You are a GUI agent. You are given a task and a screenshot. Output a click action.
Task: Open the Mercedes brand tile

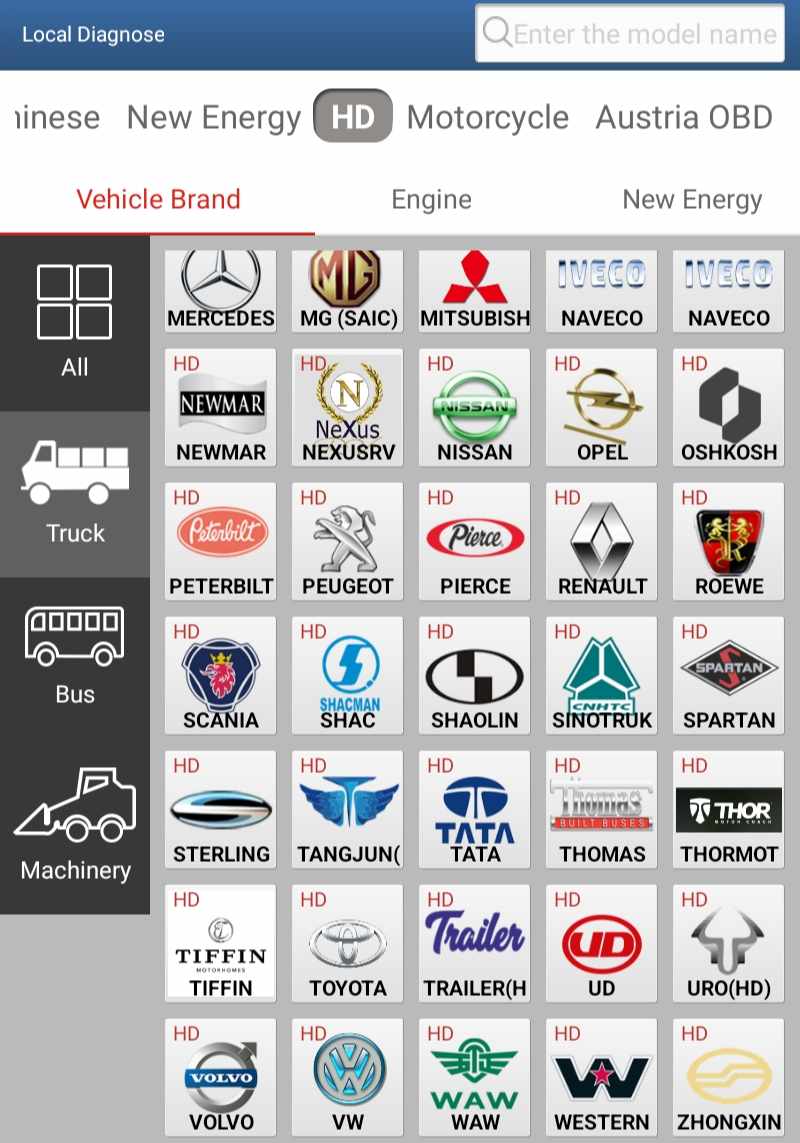coord(220,290)
